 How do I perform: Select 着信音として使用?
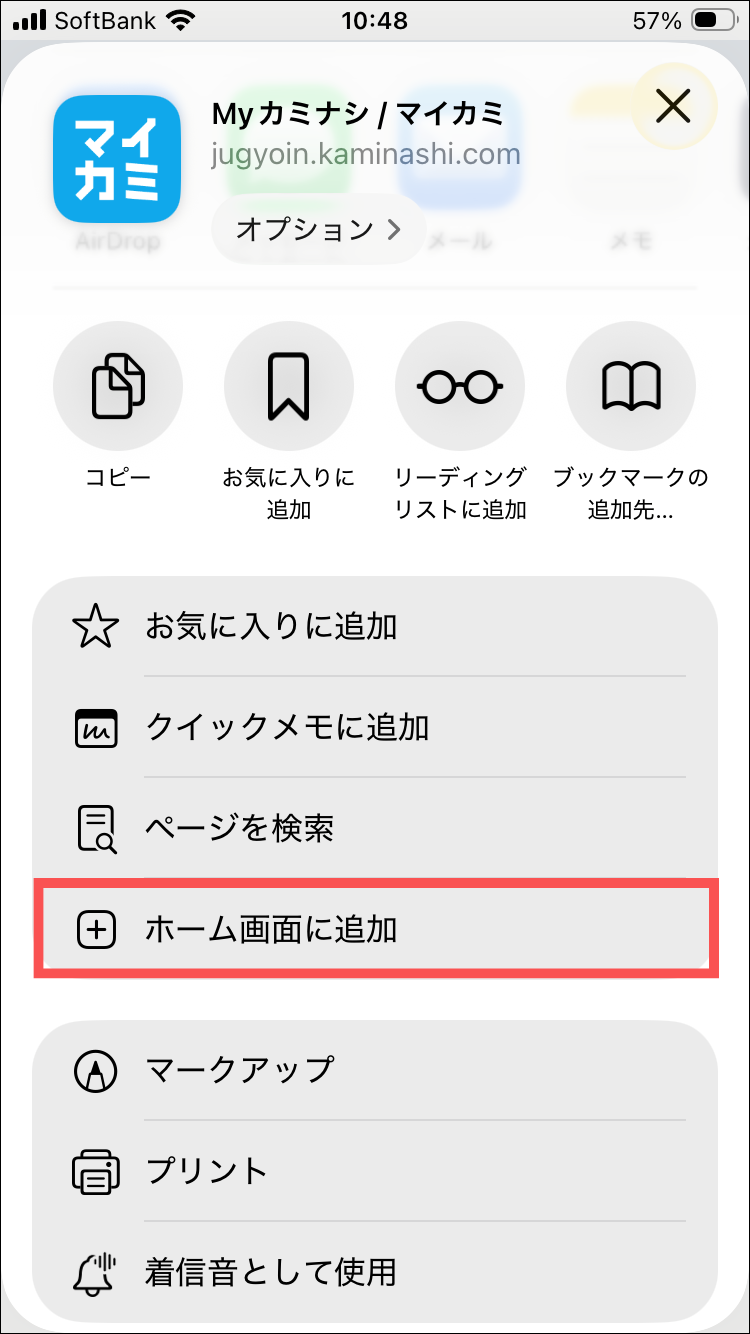click(x=375, y=1271)
